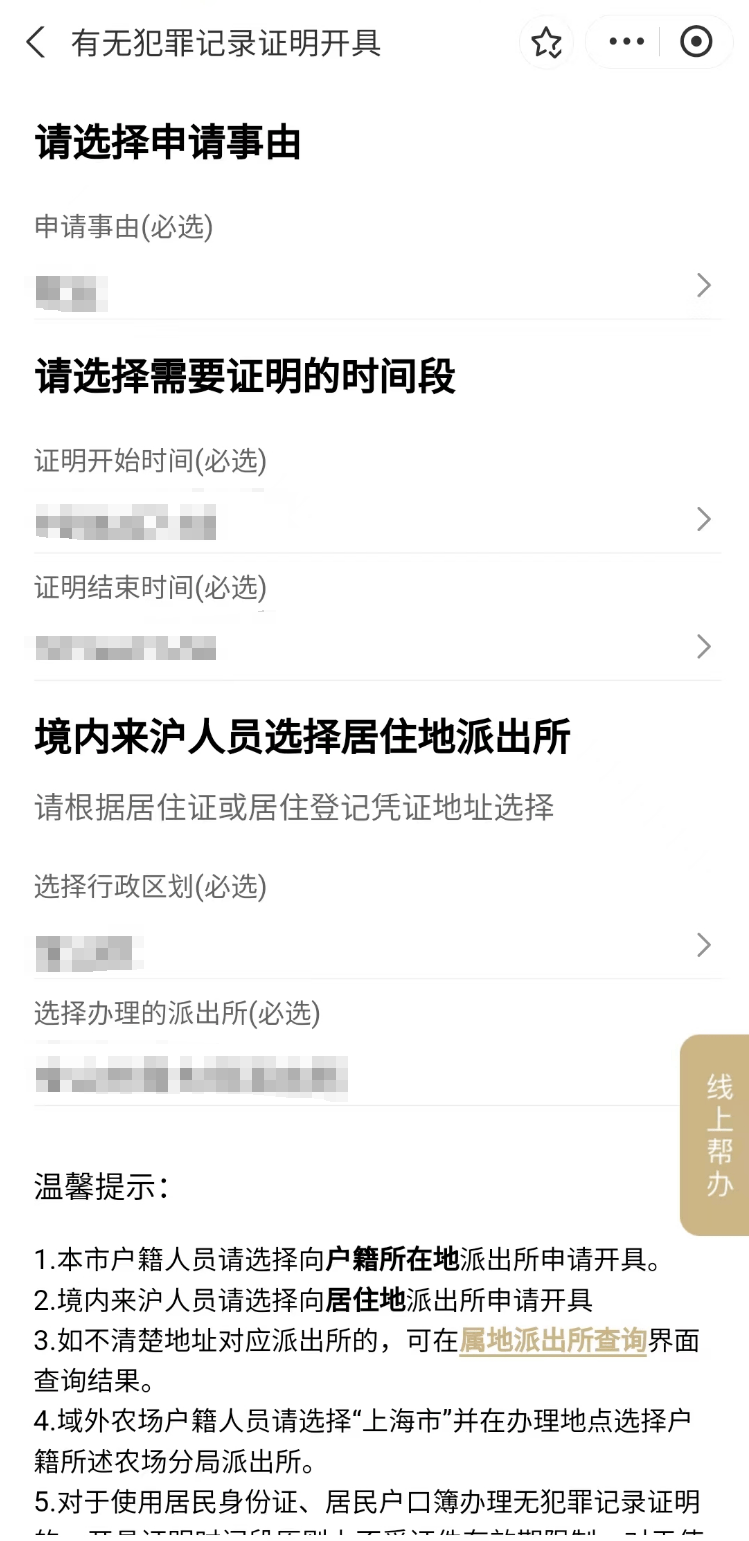Open the 属地派出所查询 link

click(553, 1341)
